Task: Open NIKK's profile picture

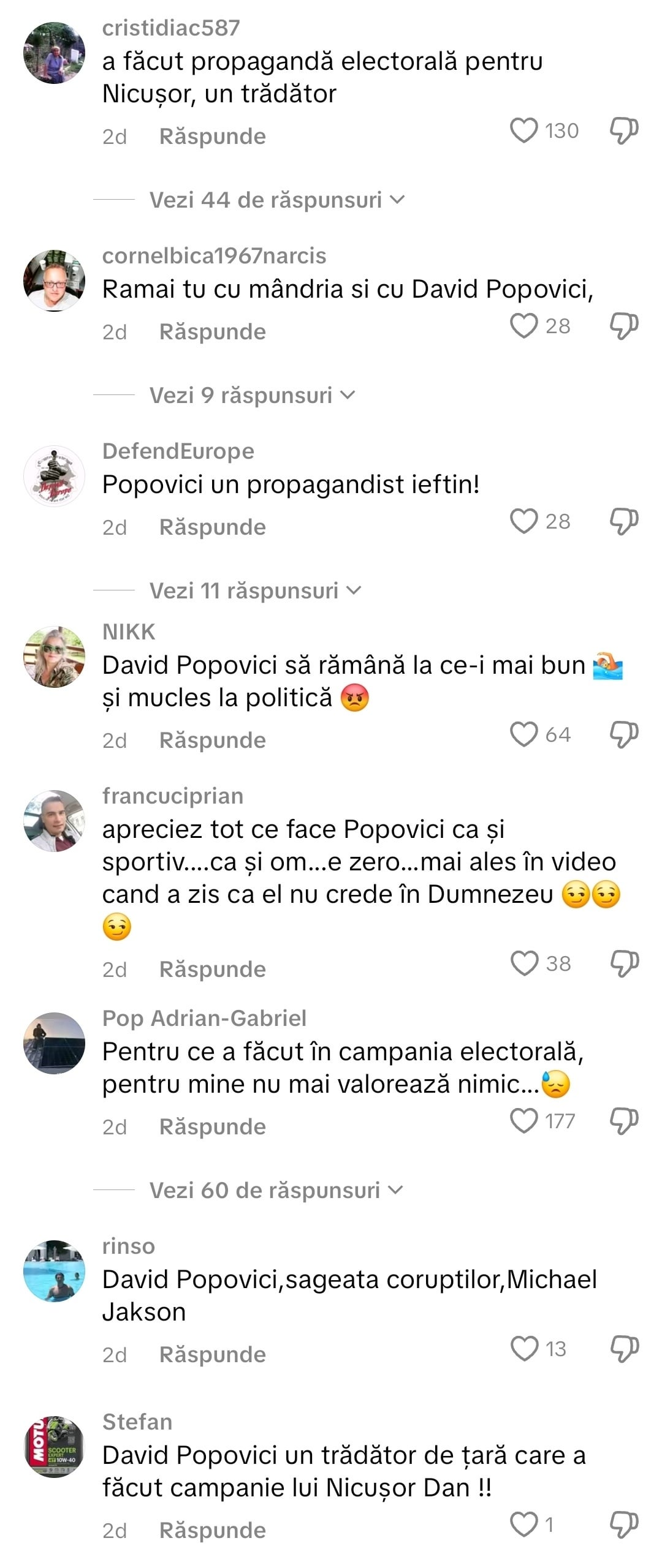Action: [54, 657]
